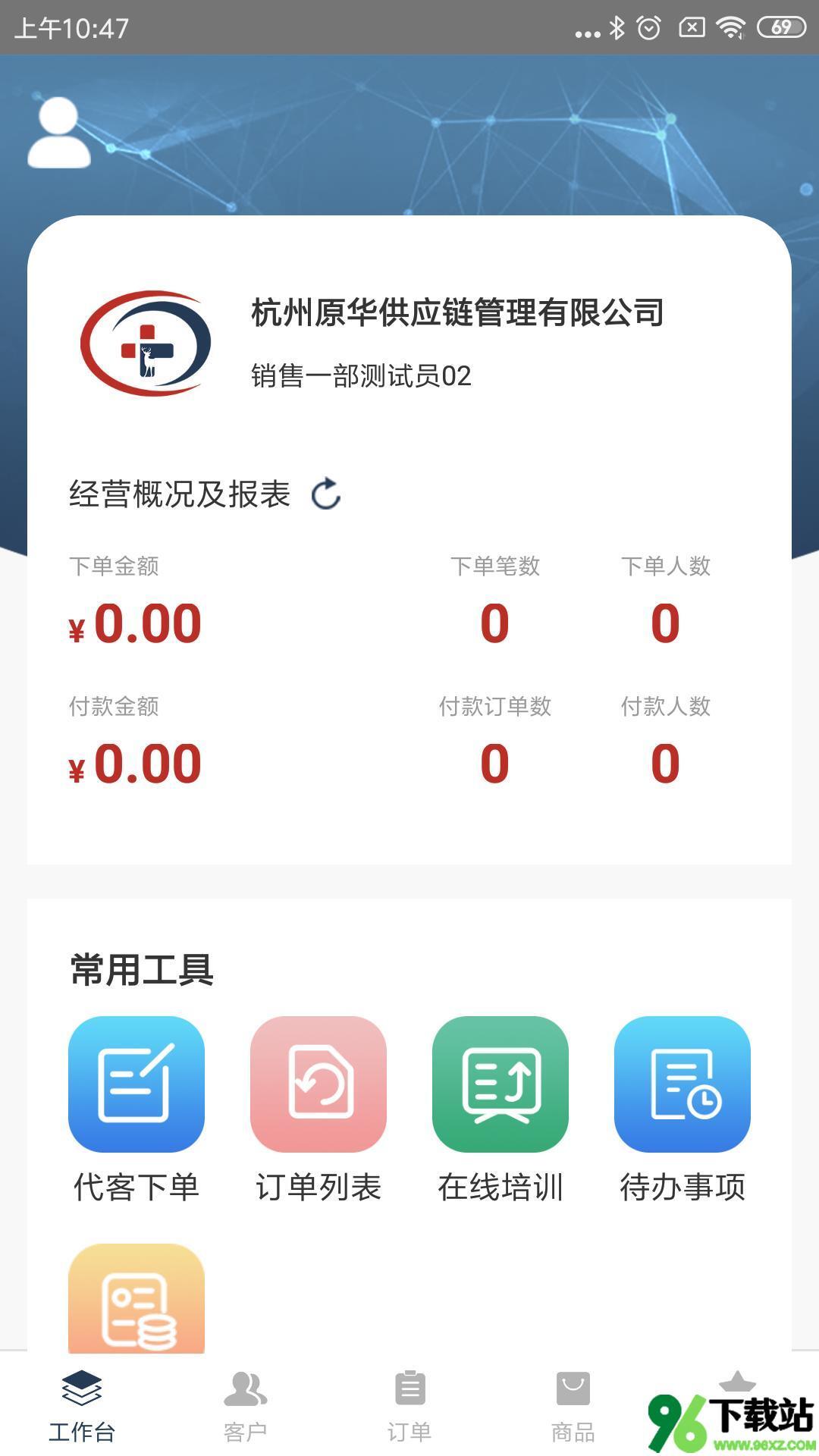Open the user profile avatar

point(59,133)
